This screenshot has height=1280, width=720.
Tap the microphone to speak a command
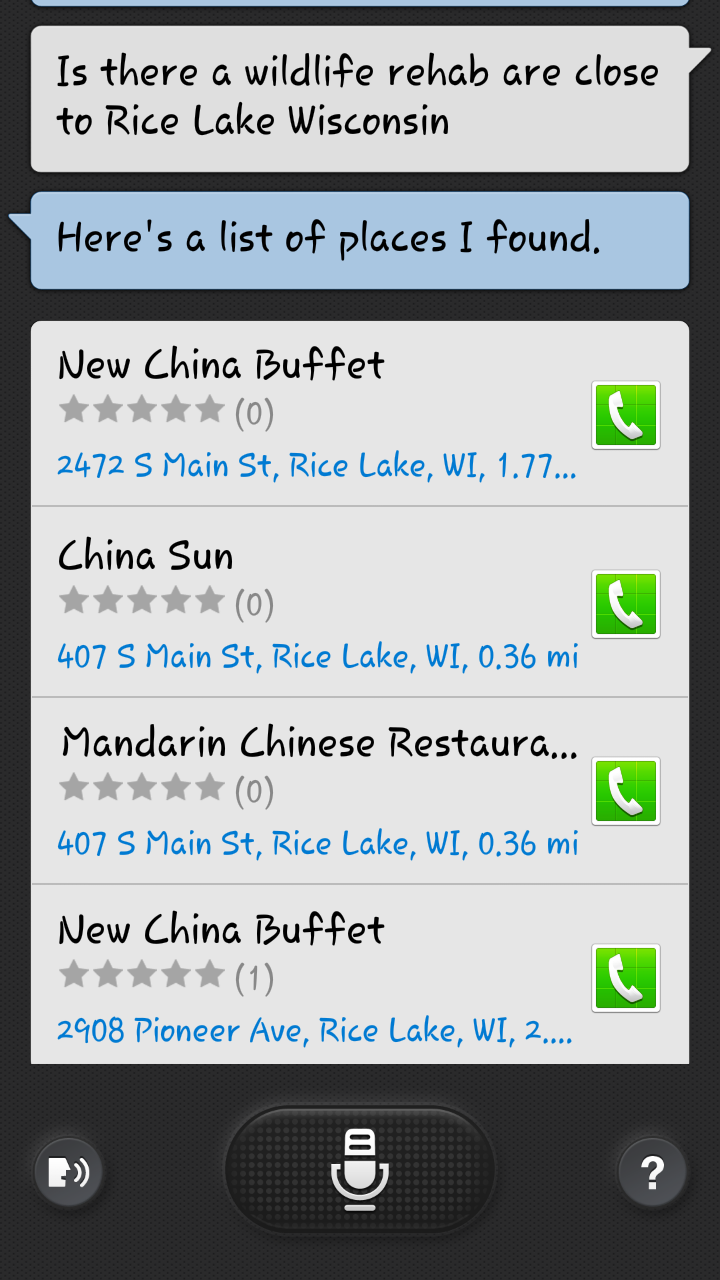(x=360, y=1170)
